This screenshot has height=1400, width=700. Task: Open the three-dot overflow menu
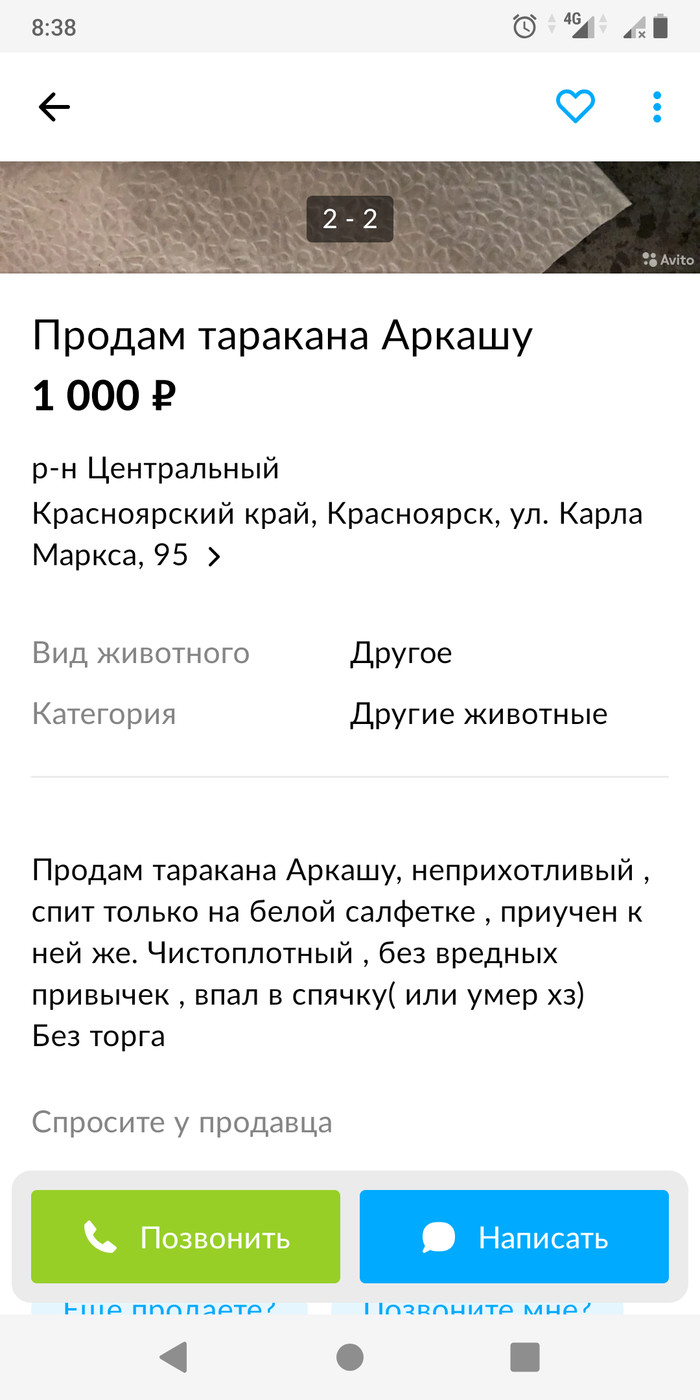coord(657,106)
